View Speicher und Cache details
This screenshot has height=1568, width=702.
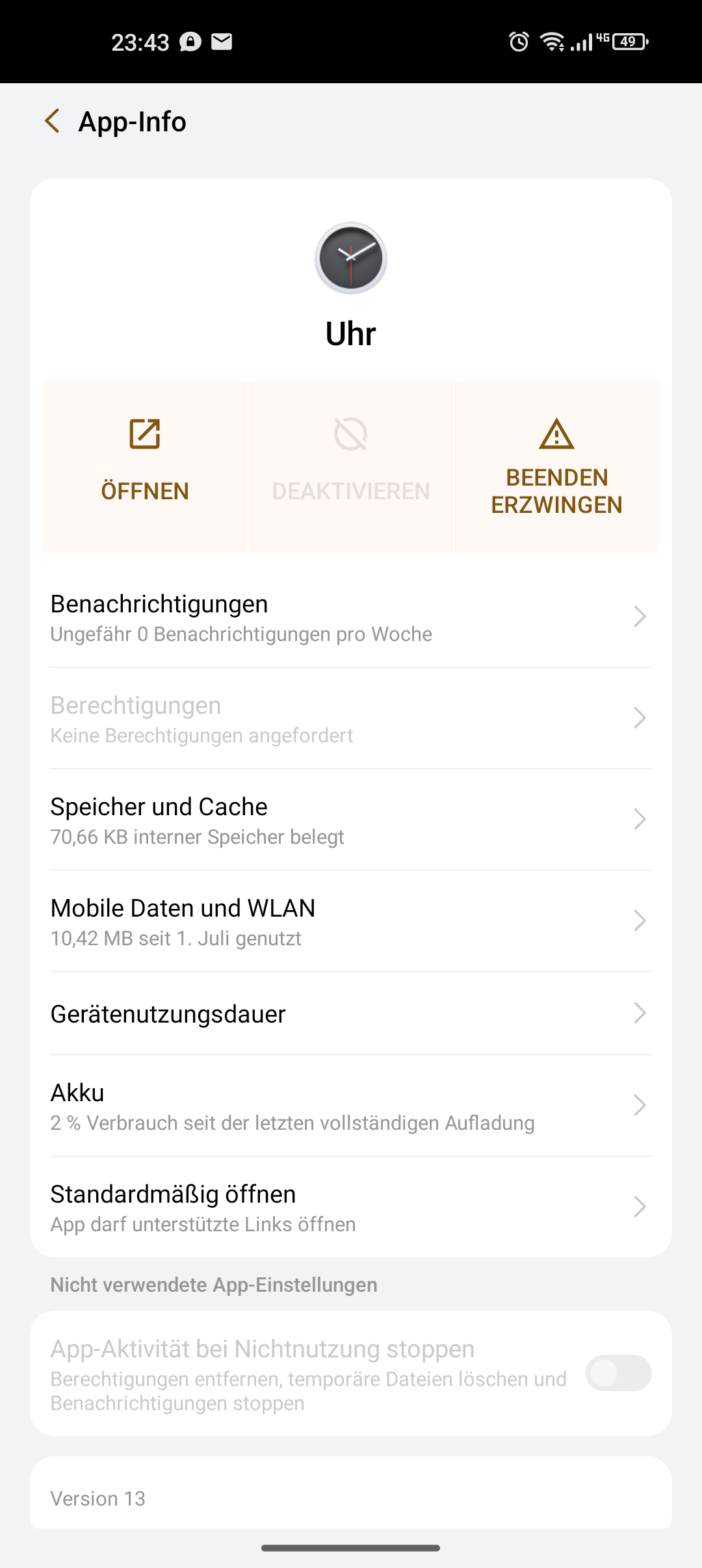(351, 820)
